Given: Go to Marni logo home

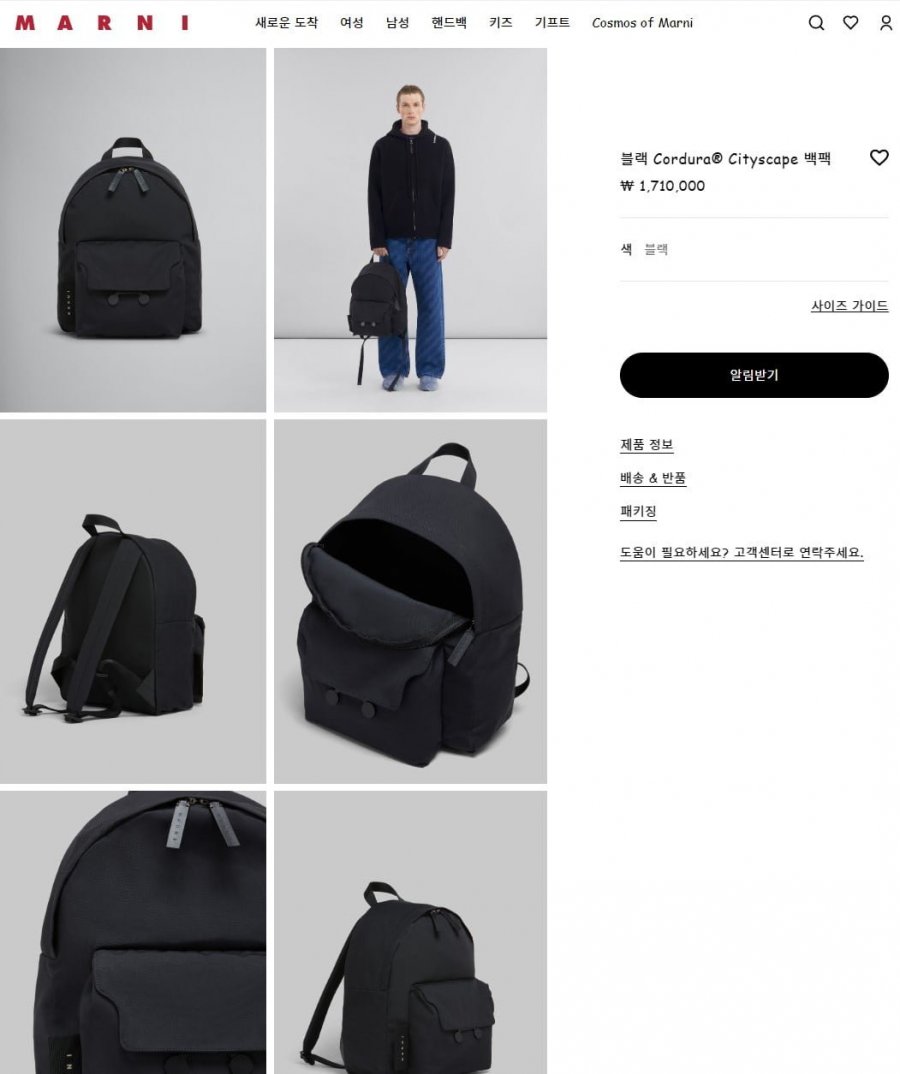Looking at the screenshot, I should (x=101, y=23).
